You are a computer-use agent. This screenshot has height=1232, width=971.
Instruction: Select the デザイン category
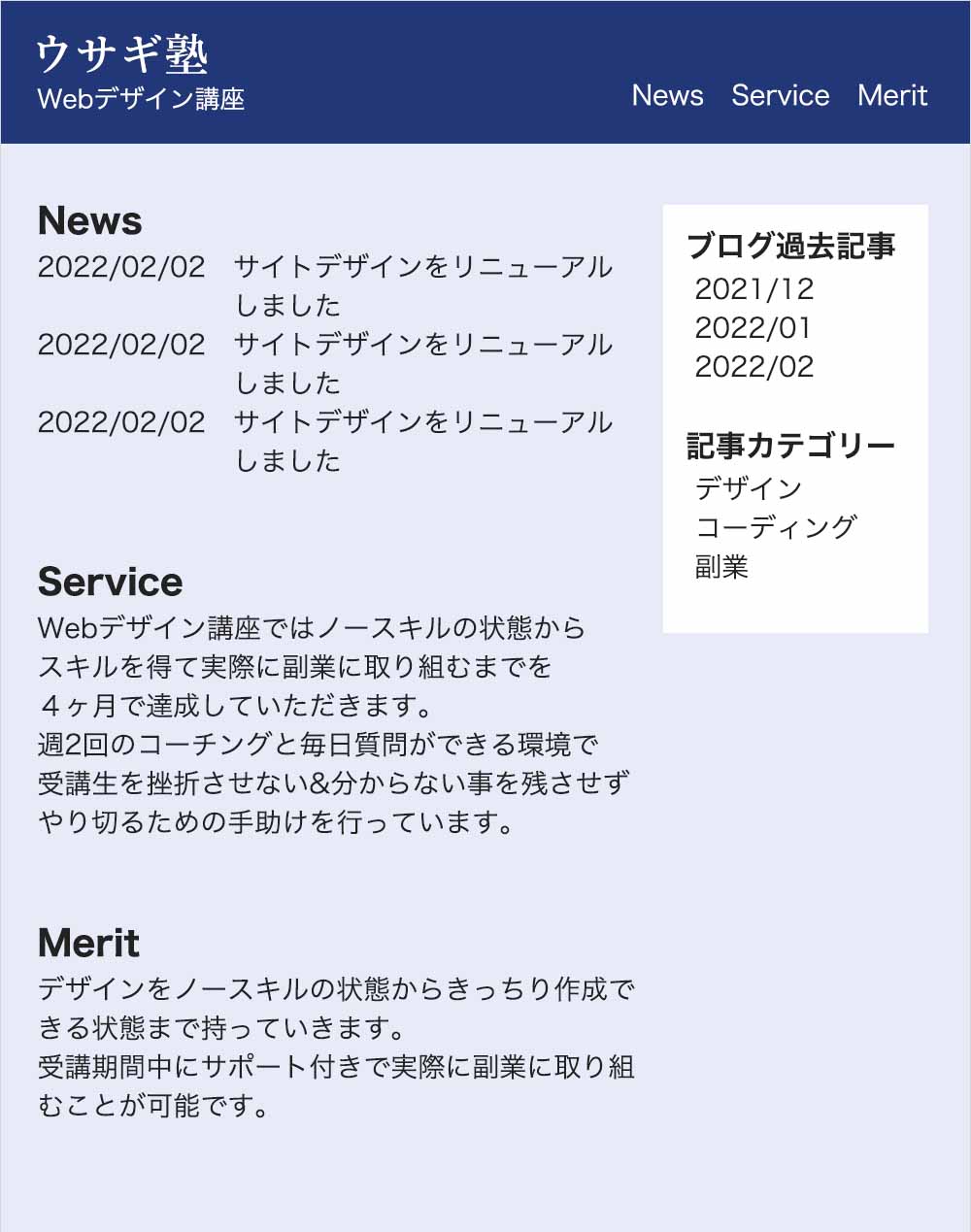tap(748, 488)
